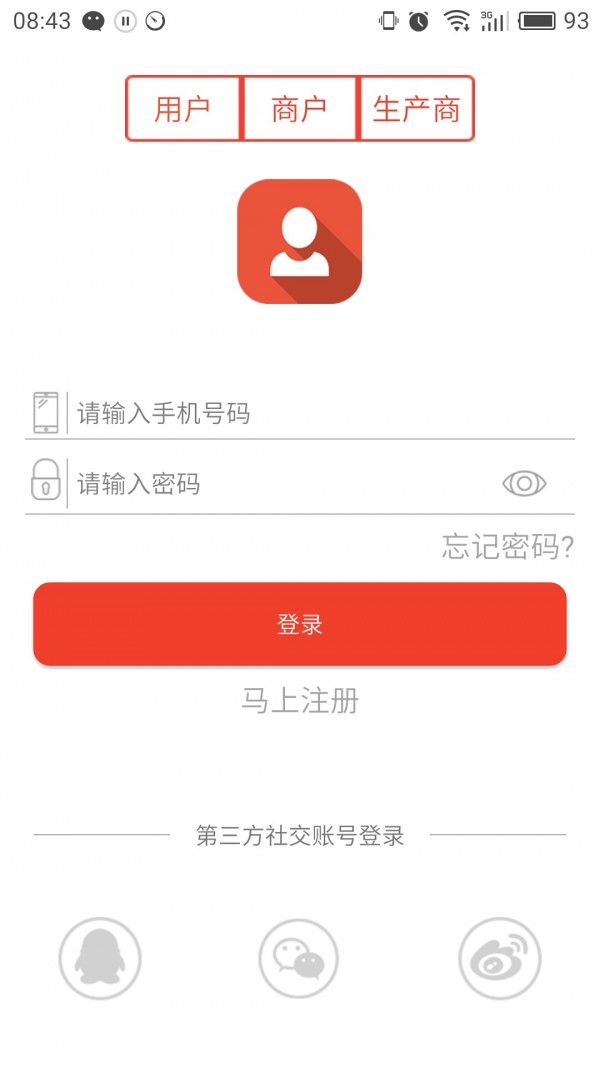600x1067 pixels.
Task: Select the 生产商 tab
Action: tap(416, 109)
